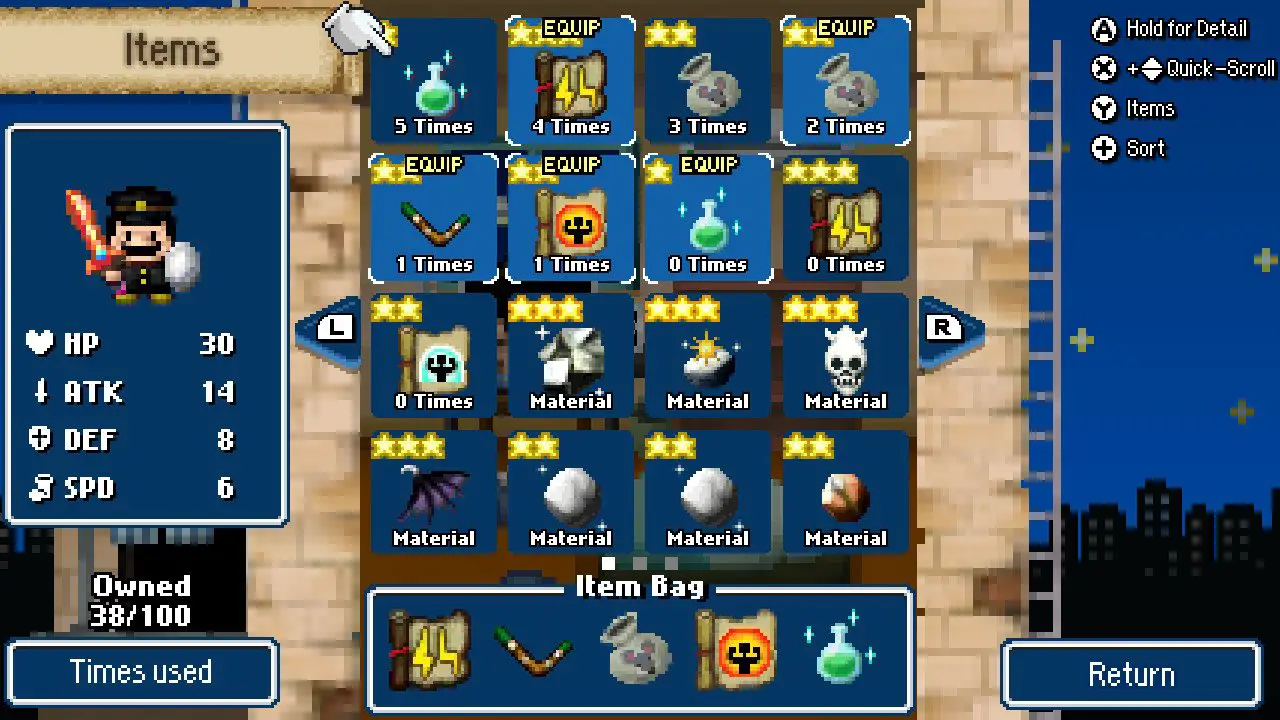Tap the Sort option

click(1130, 148)
